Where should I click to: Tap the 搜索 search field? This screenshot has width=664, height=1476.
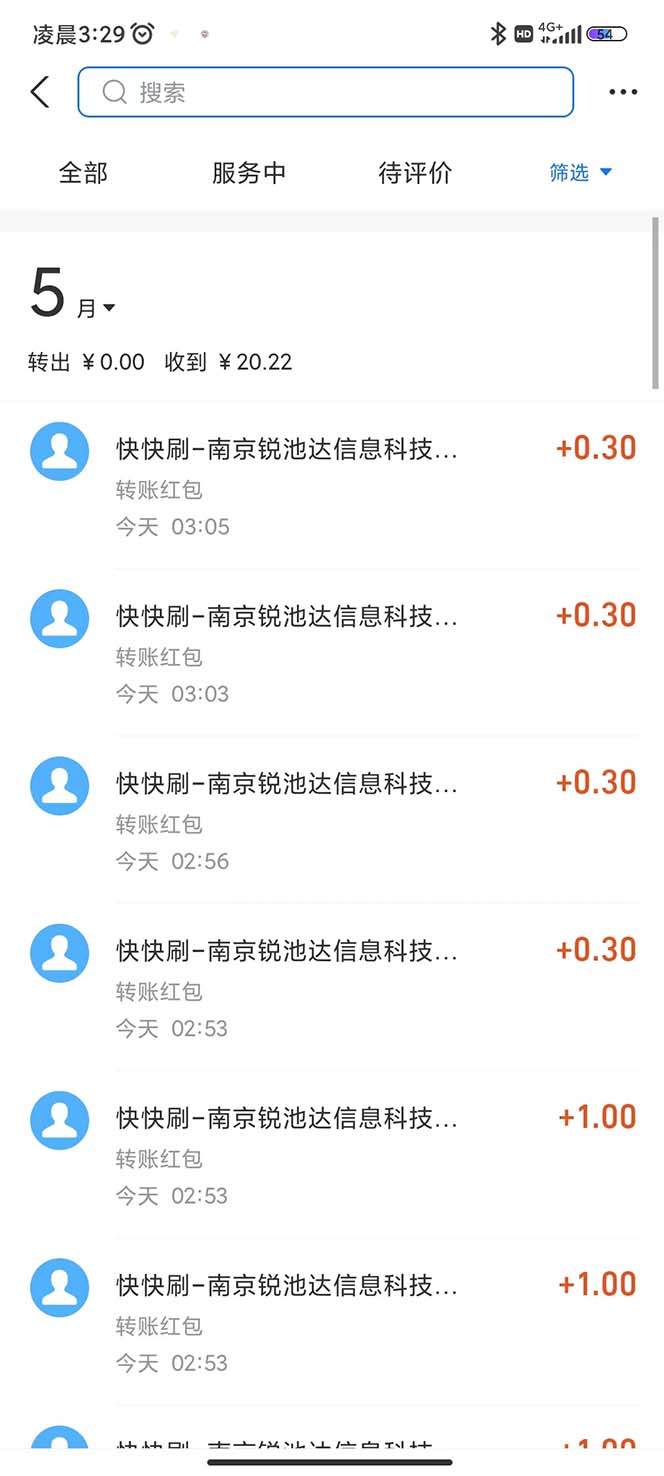coord(325,92)
